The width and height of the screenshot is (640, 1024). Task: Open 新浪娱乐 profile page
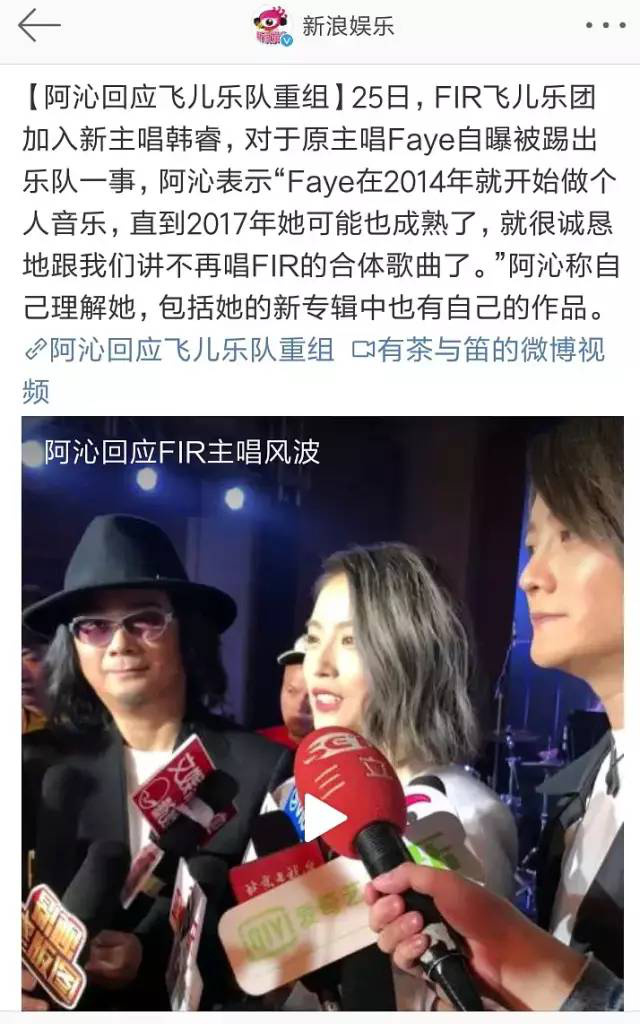click(325, 27)
